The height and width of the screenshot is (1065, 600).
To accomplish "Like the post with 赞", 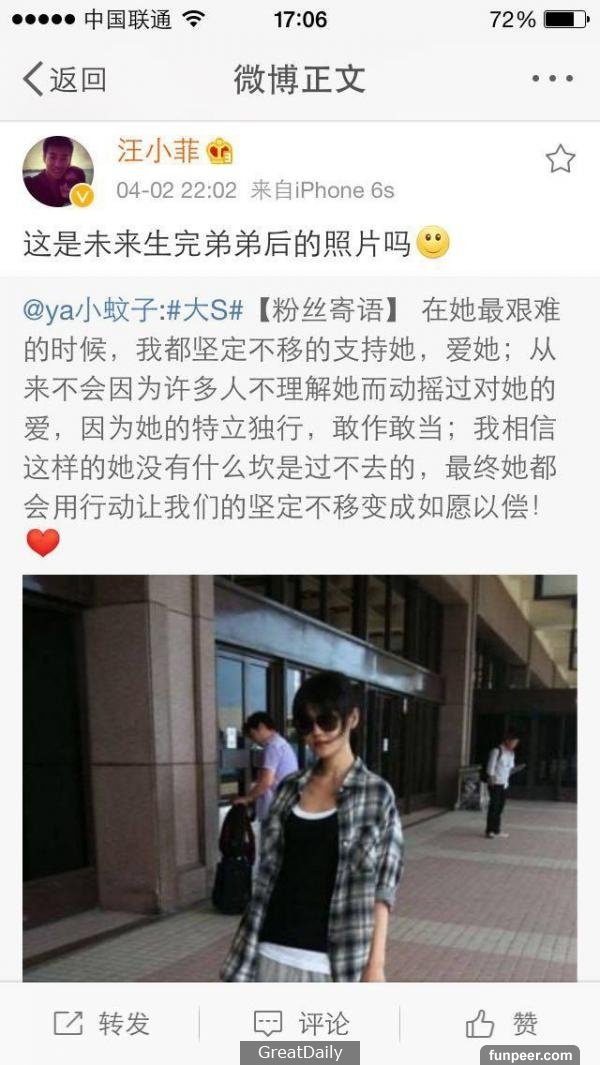I will (502, 1023).
